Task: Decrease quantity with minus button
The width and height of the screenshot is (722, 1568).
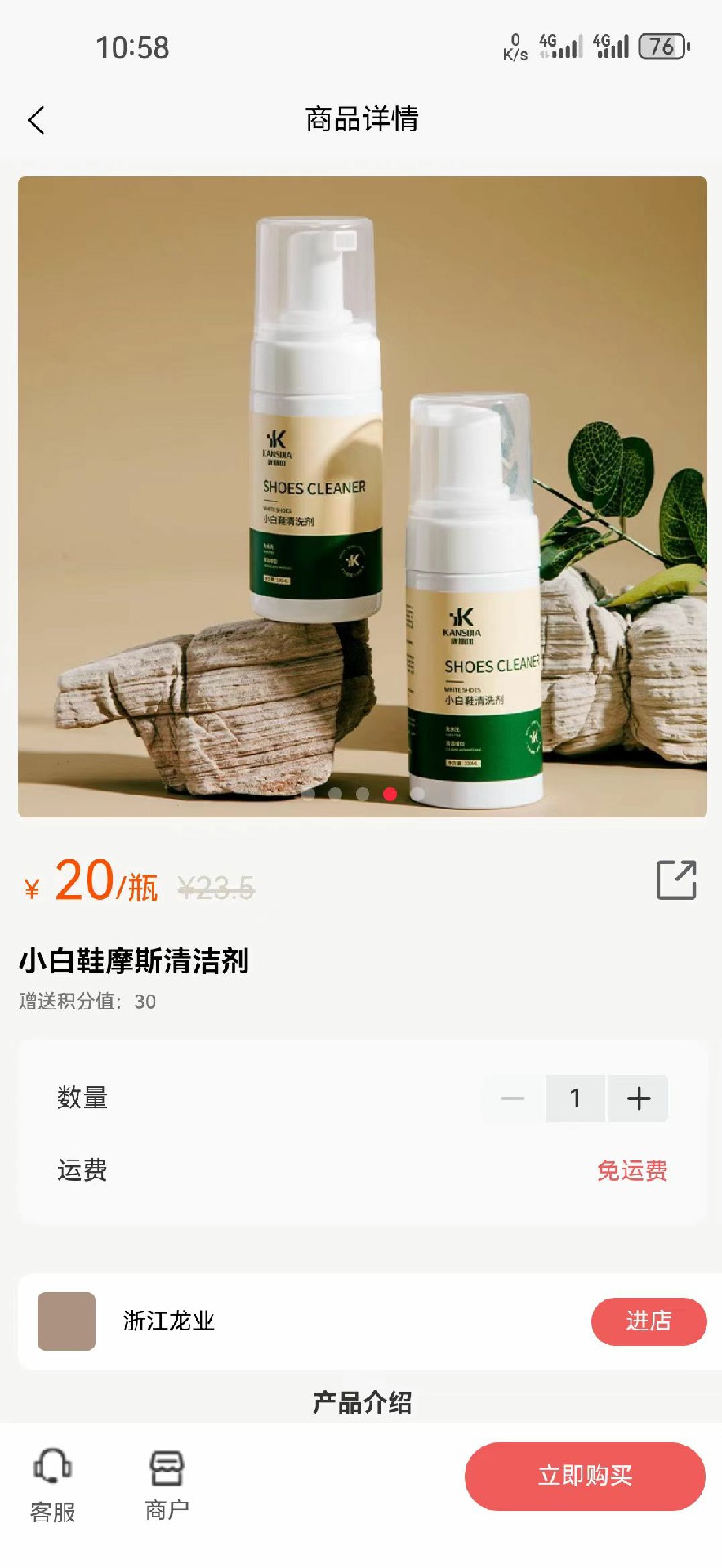Action: [513, 1098]
